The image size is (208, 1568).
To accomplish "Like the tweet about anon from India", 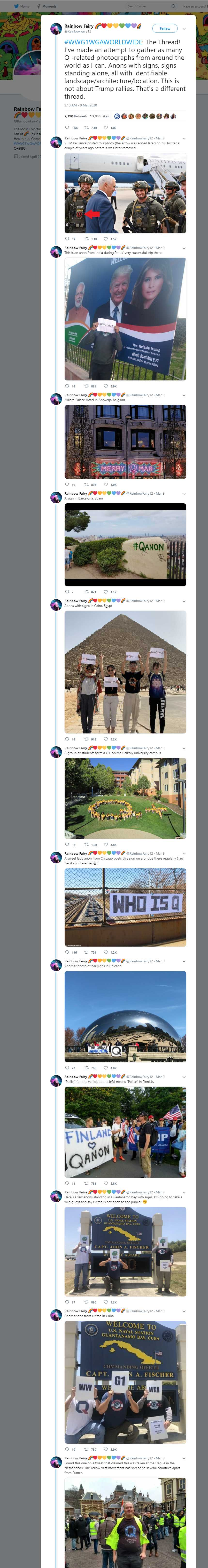I will 106,386.
